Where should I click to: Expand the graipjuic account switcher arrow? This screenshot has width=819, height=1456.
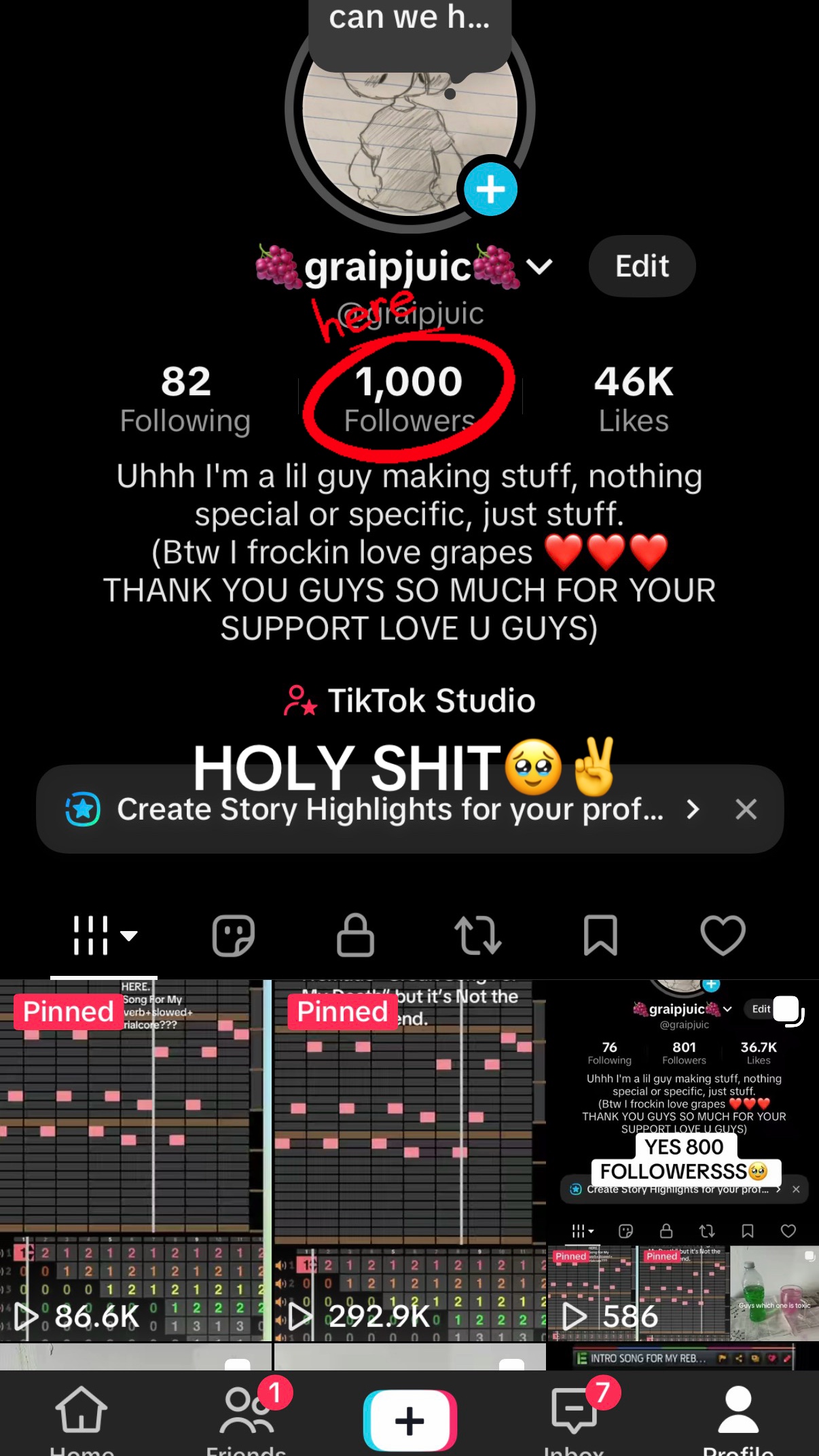pyautogui.click(x=539, y=266)
